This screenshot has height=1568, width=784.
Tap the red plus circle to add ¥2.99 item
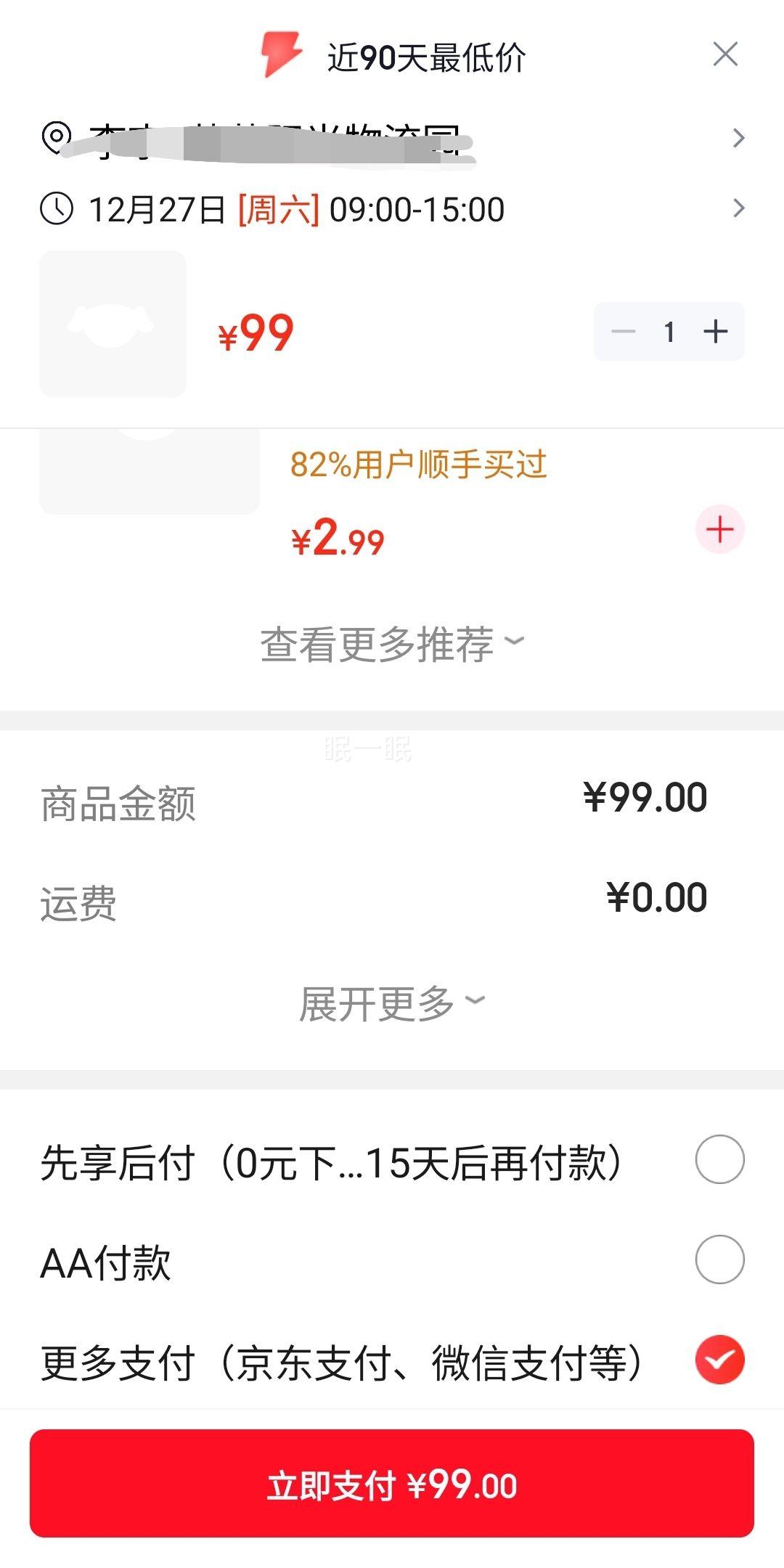719,530
